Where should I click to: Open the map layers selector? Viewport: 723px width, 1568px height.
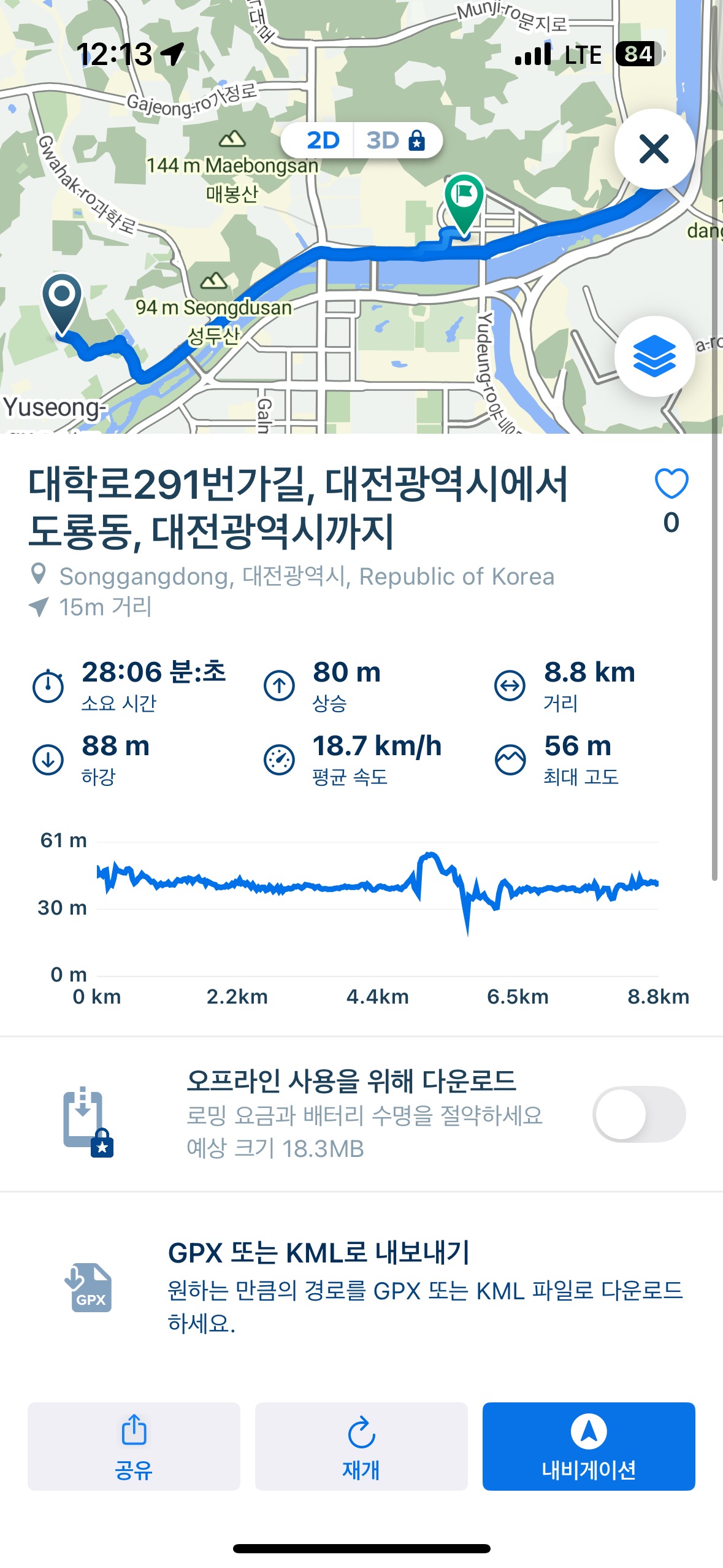click(654, 356)
